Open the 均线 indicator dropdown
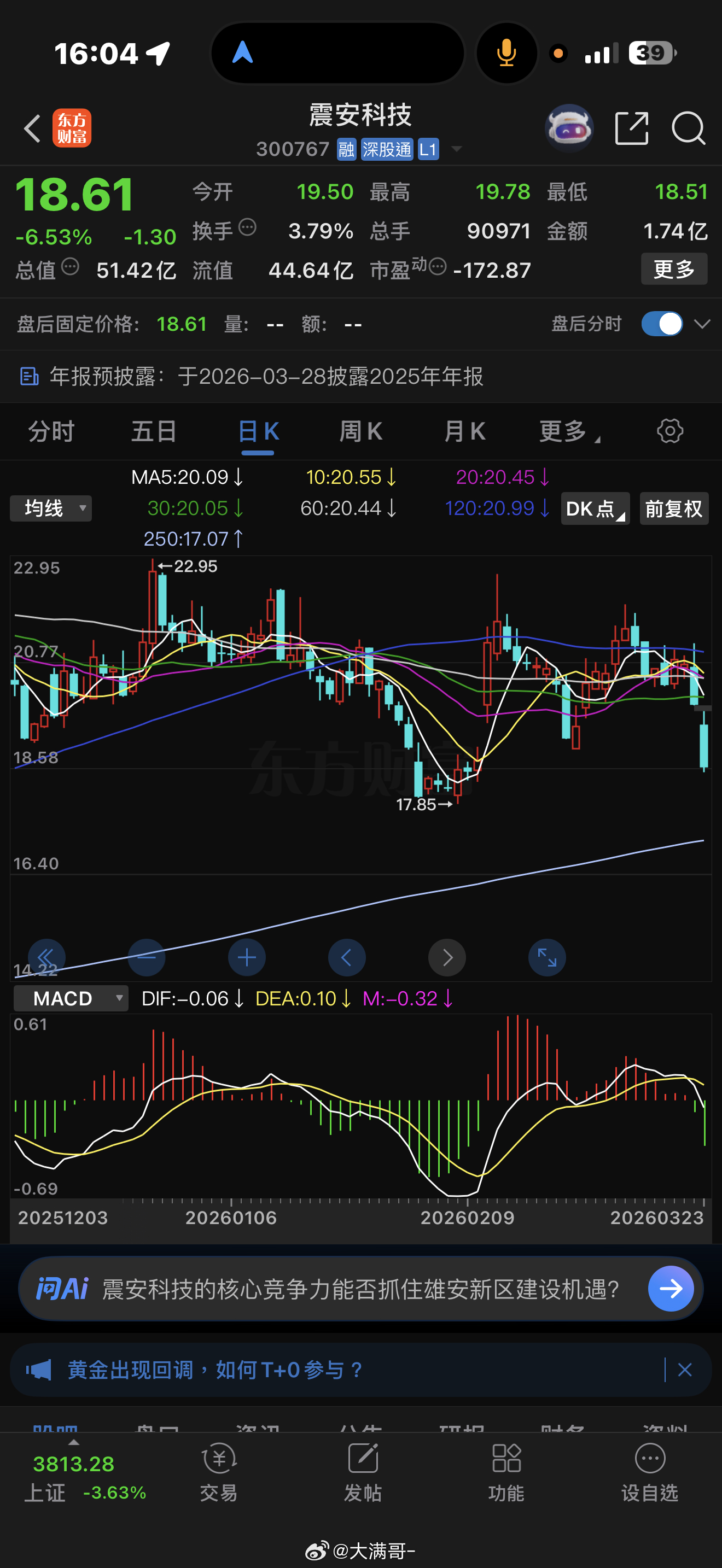 point(50,508)
